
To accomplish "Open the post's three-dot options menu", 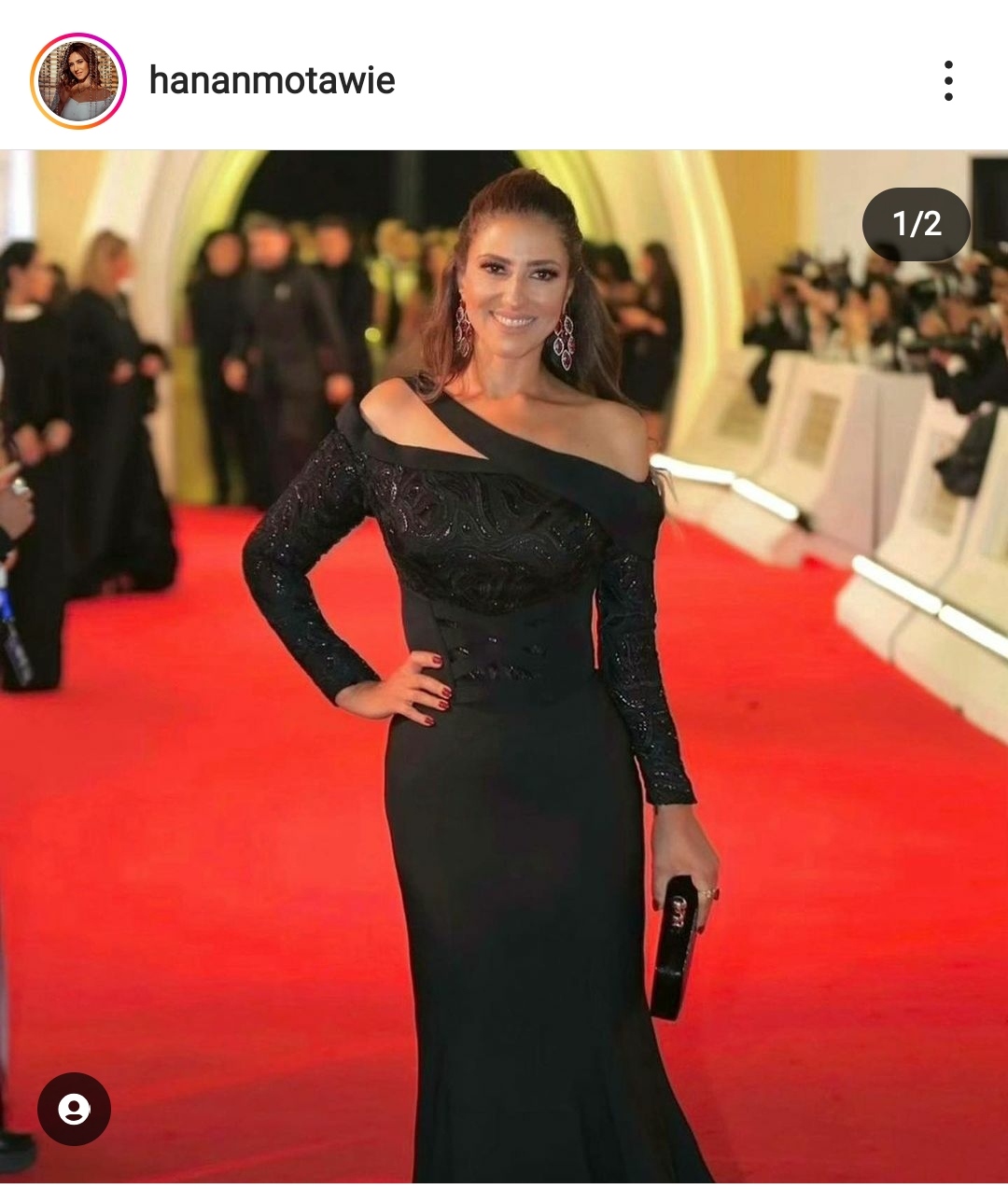I will tap(948, 81).
